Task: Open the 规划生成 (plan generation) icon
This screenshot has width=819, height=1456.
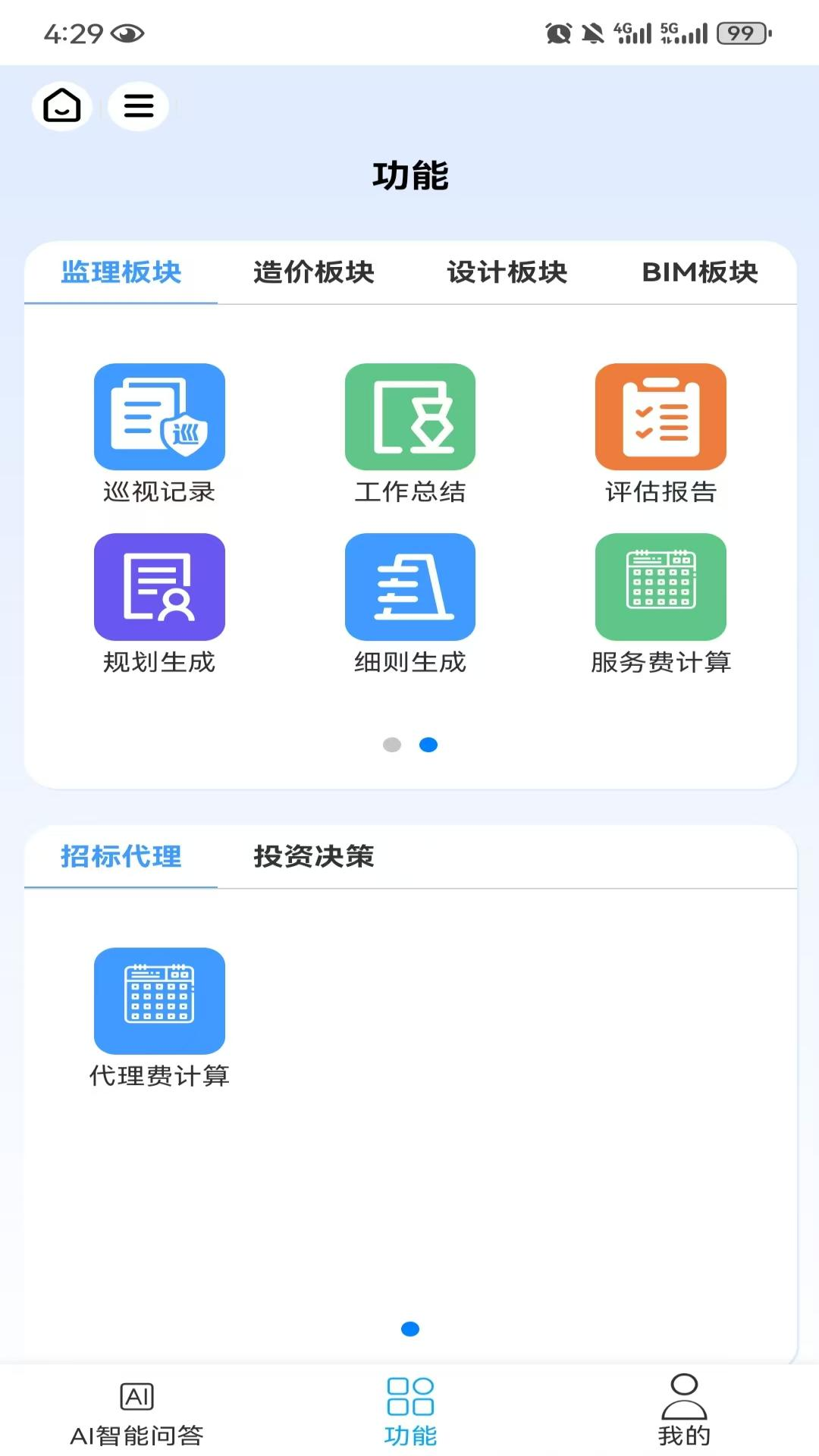Action: (158, 585)
